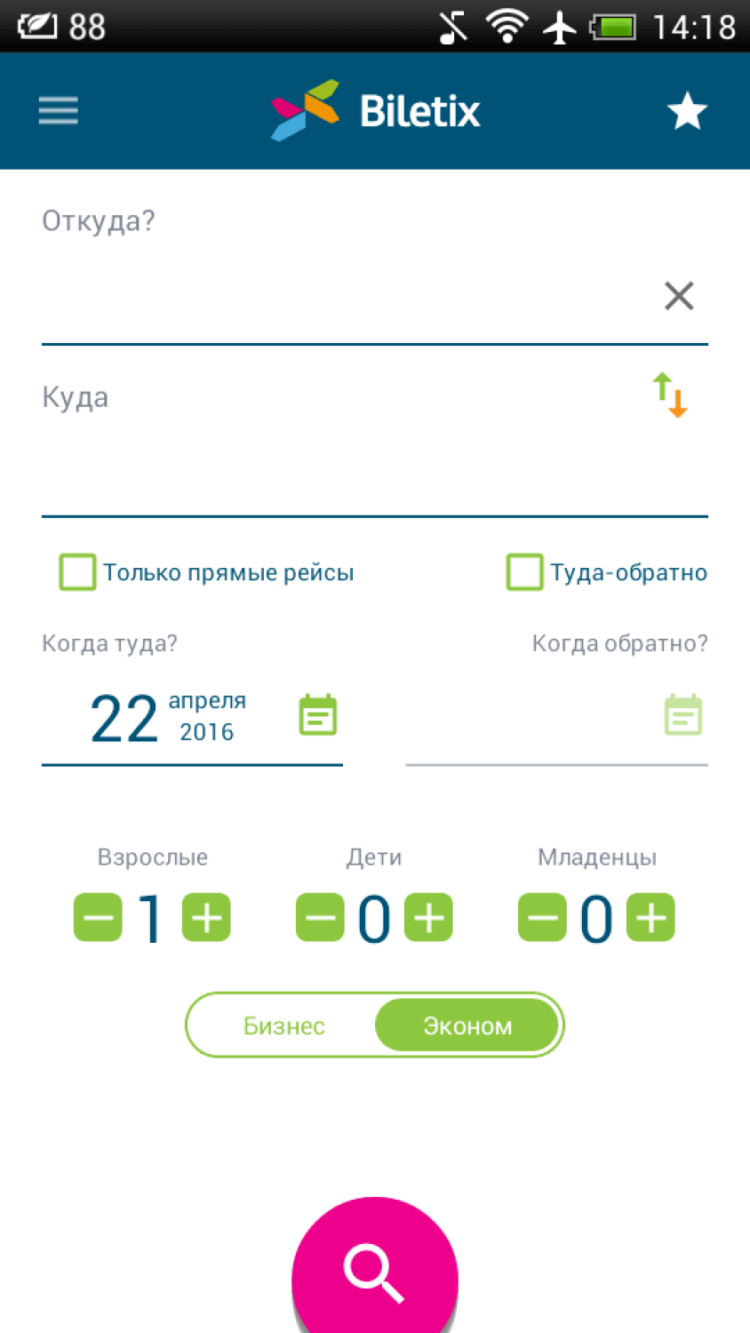The width and height of the screenshot is (750, 1333).
Task: Open the calendar for 'Когда обратно?'
Action: 683,716
